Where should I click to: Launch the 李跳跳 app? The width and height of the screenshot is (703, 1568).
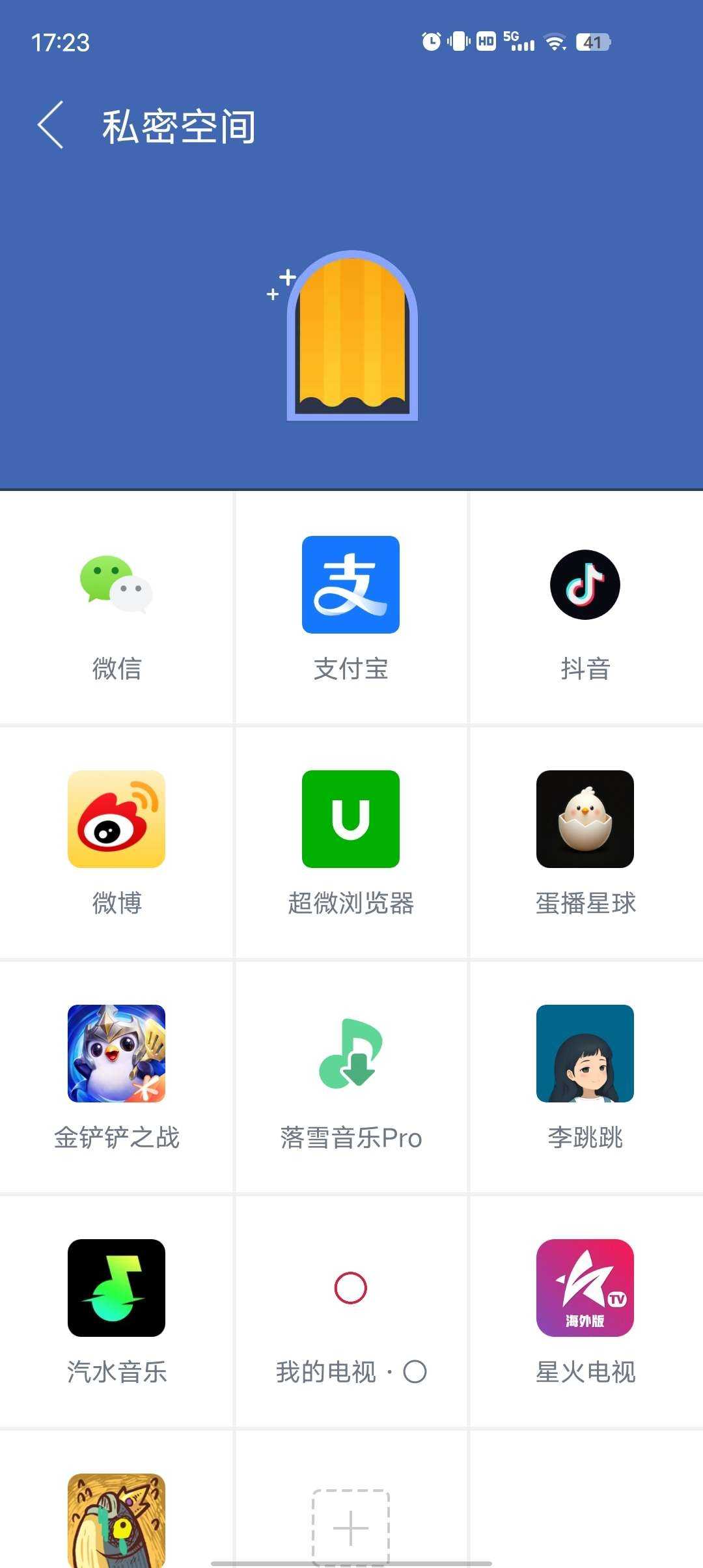pyautogui.click(x=585, y=1054)
